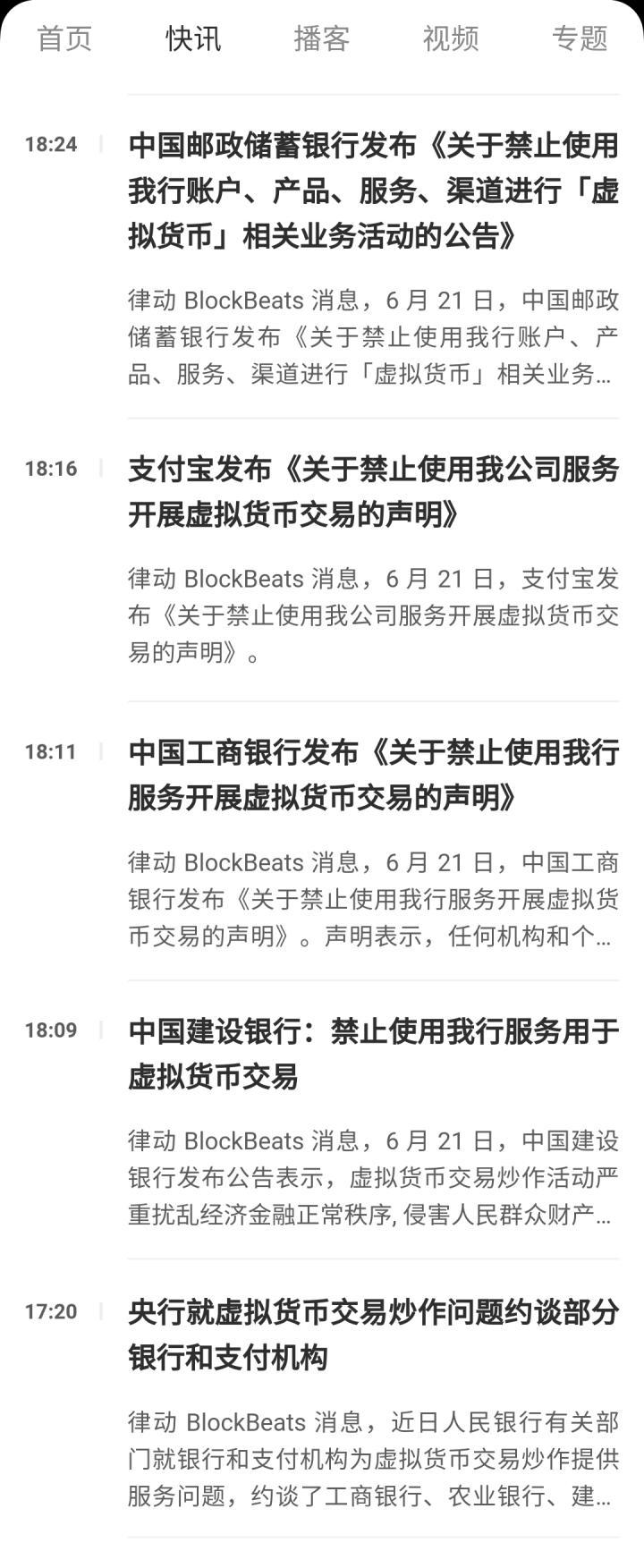Image resolution: width=644 pixels, height=1568 pixels.
Task: Open the 播客 tab
Action: (321, 38)
